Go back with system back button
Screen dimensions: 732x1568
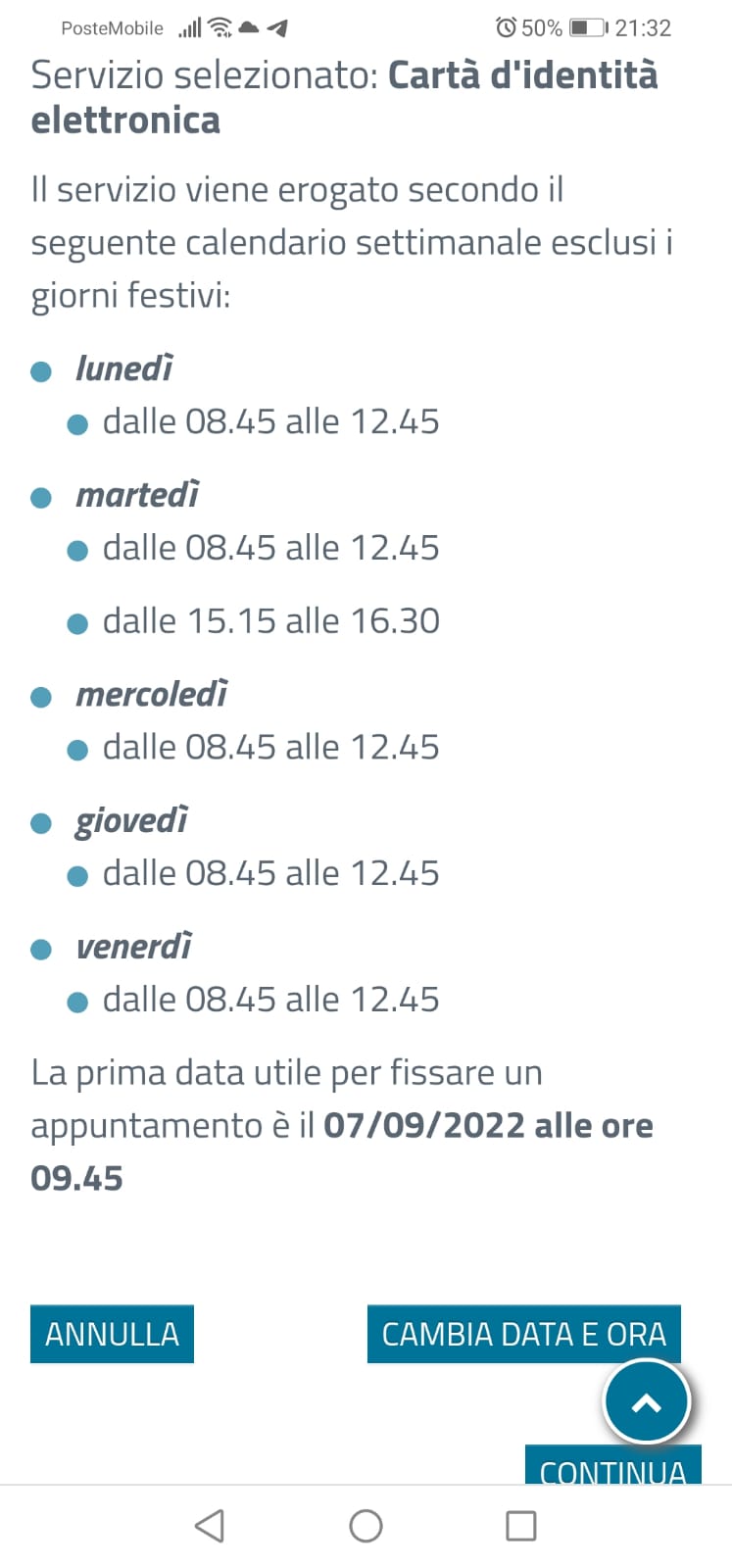tap(210, 1526)
